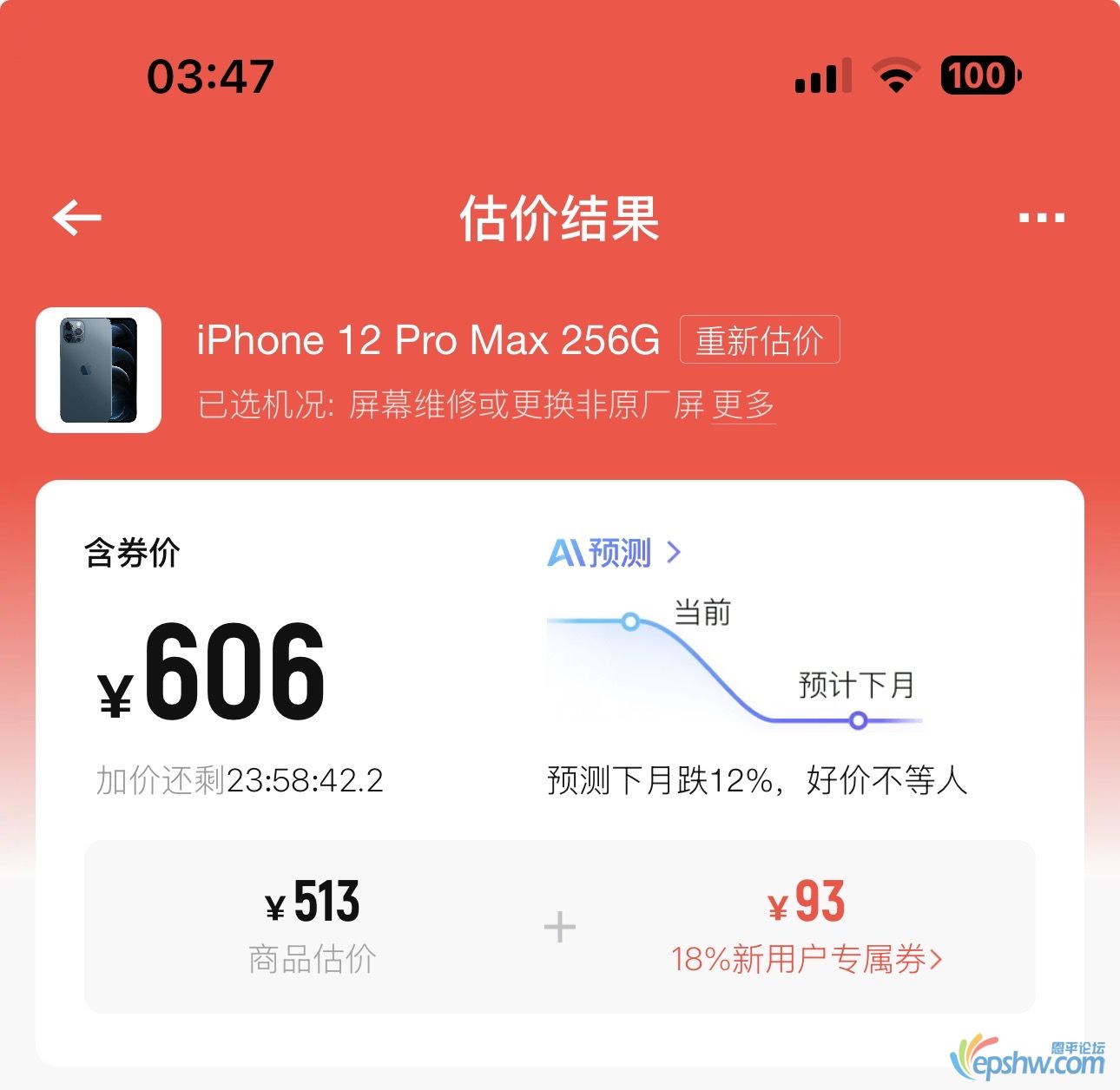The height and width of the screenshot is (1090, 1120).
Task: Tap 重新估价 to re-estimate price
Action: pyautogui.click(x=759, y=340)
